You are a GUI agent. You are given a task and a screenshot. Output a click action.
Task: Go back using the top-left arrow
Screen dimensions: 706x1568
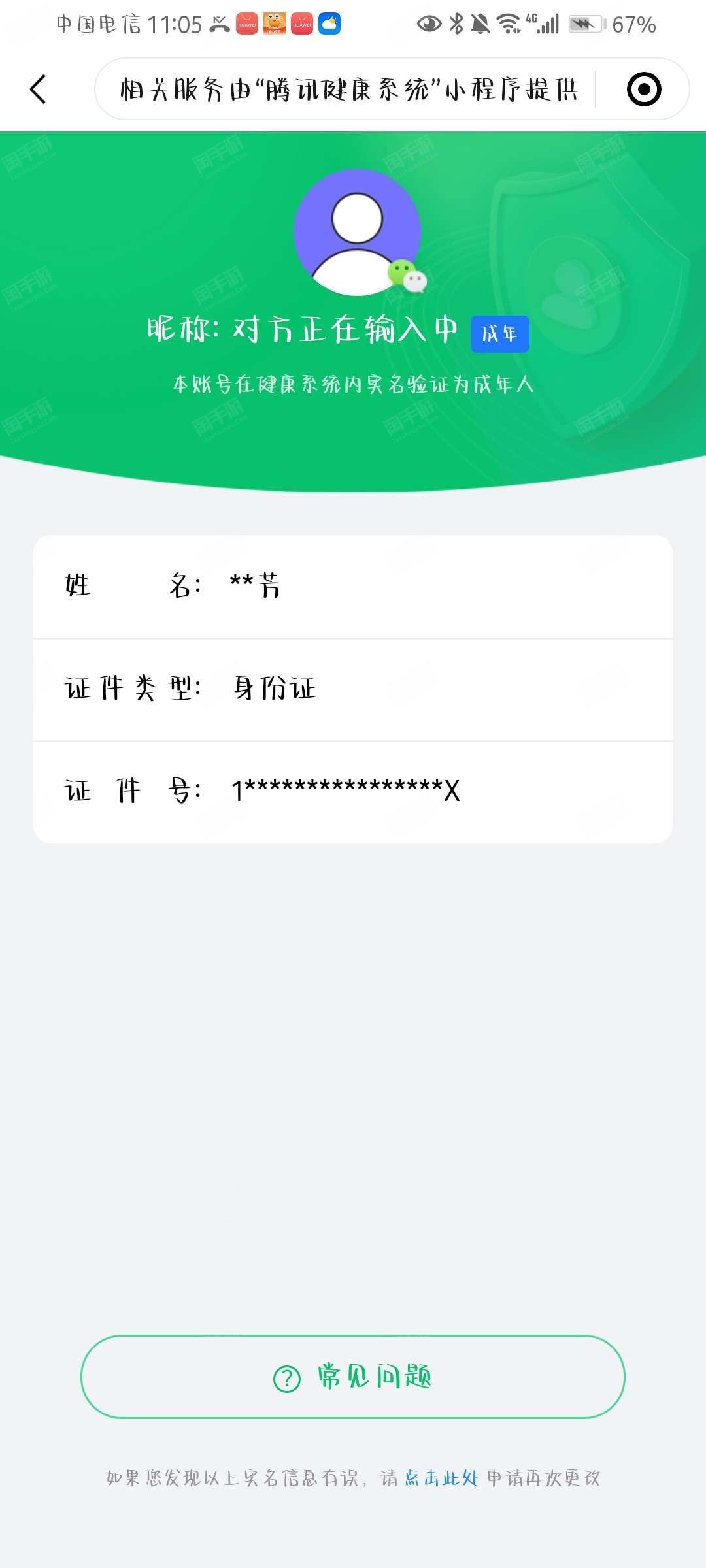coord(38,89)
